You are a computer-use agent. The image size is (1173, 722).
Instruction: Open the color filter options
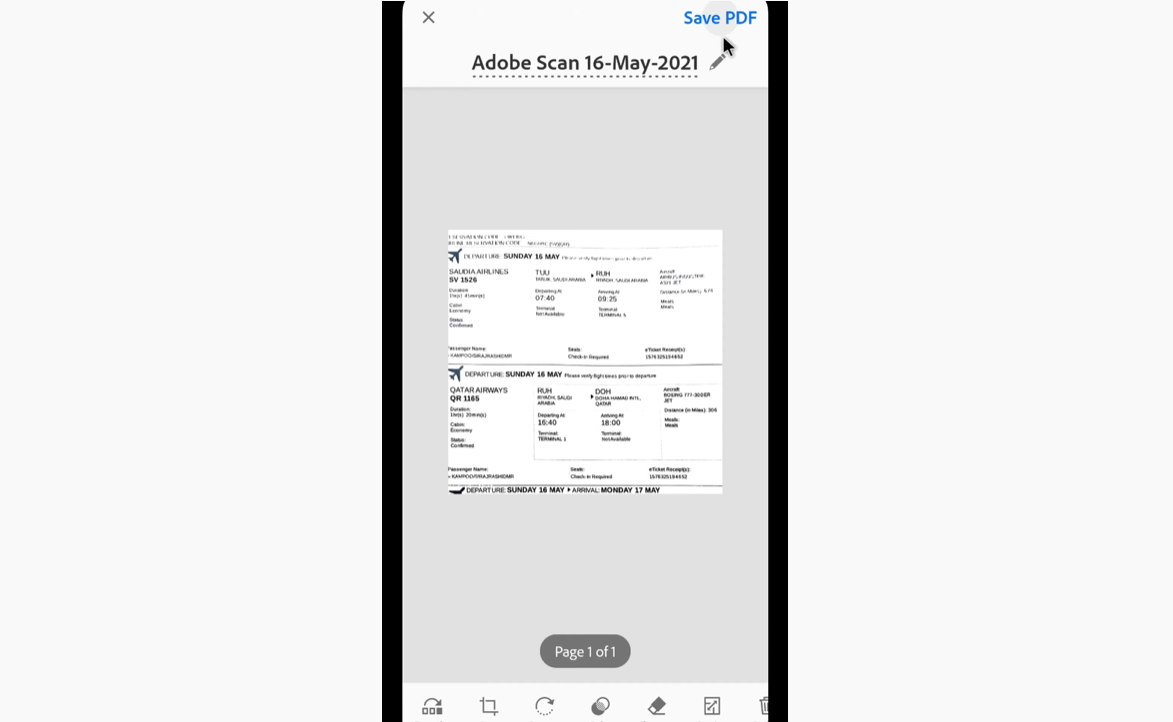click(x=600, y=706)
